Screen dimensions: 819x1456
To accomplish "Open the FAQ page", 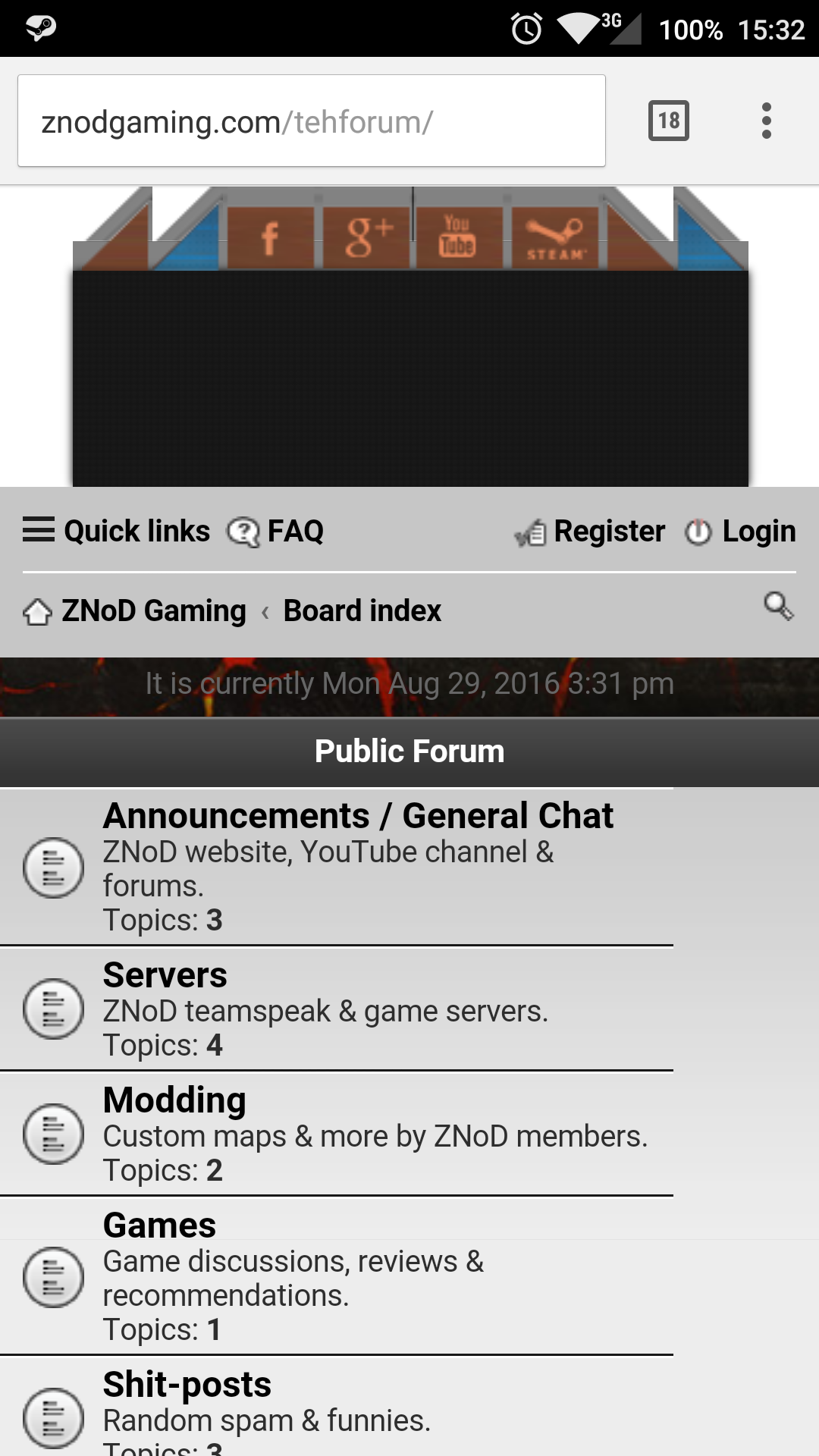I will (276, 531).
